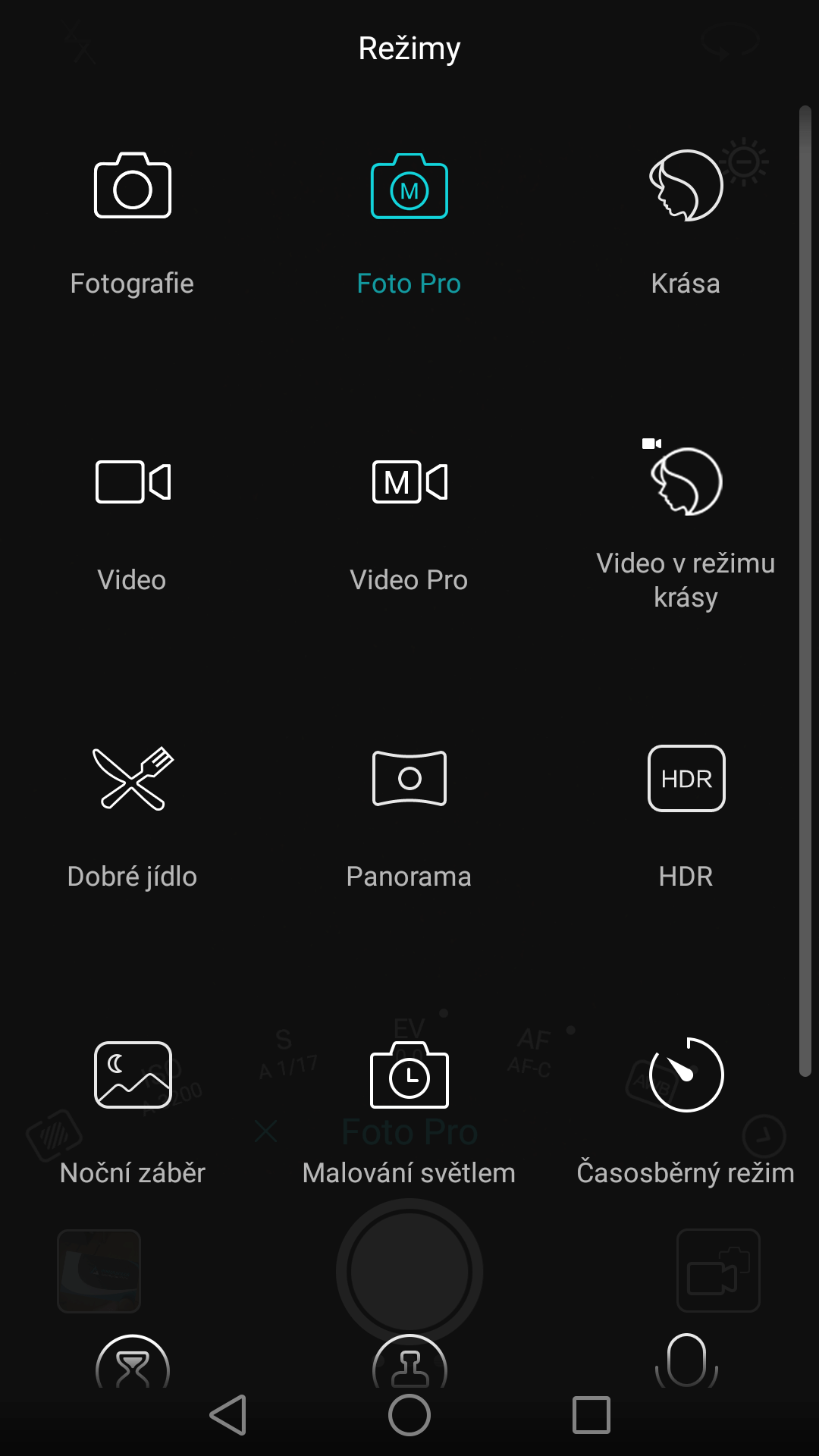Go back with system back button
The width and height of the screenshot is (819, 1456).
point(227,1415)
